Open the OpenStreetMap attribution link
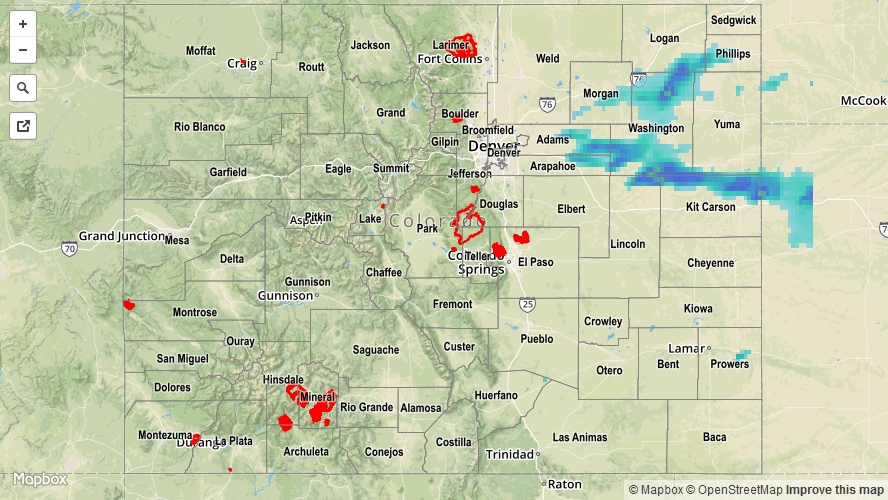The height and width of the screenshot is (500, 888). coord(735,490)
